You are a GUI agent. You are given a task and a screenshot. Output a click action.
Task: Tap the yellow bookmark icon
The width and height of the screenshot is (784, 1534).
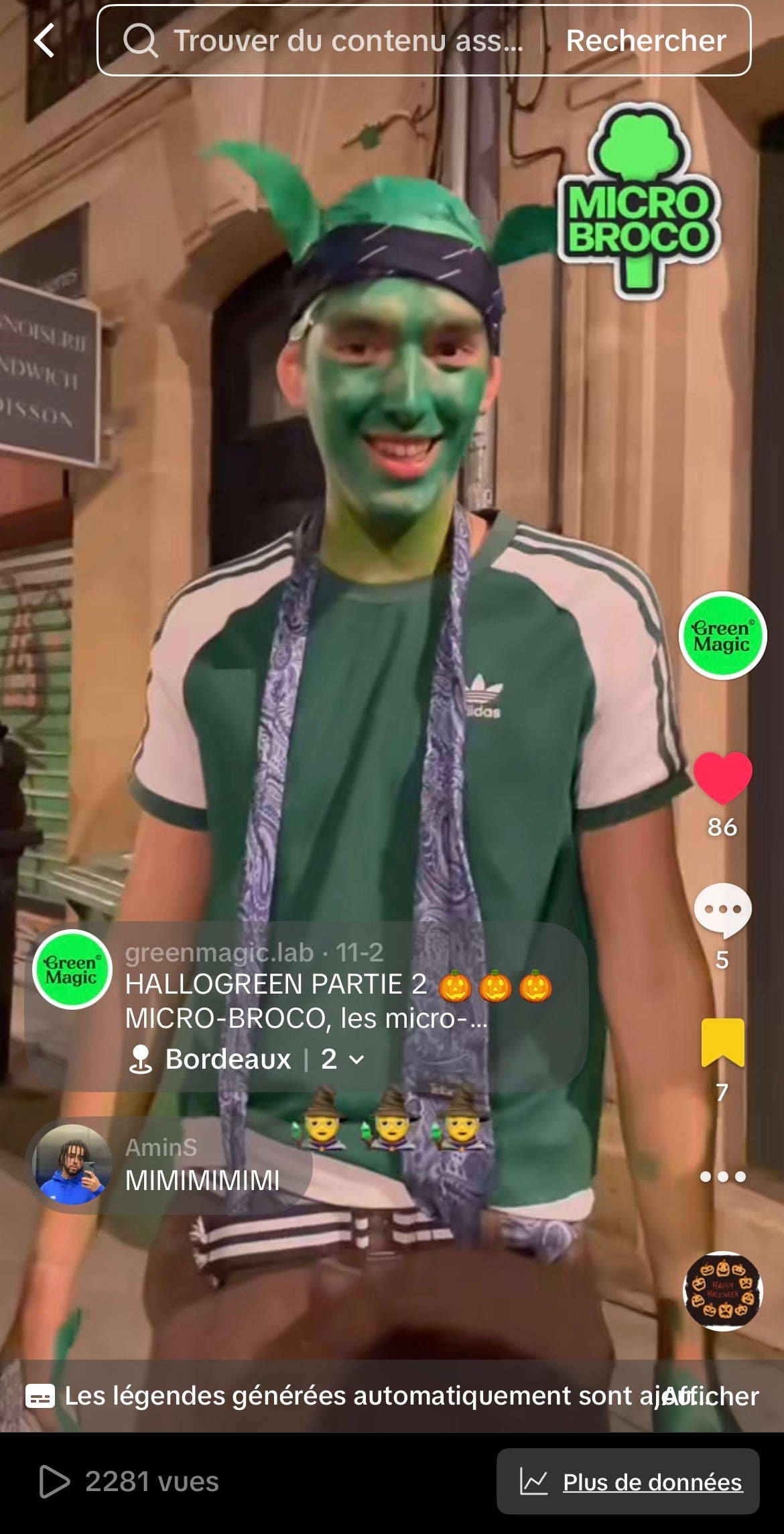pyautogui.click(x=722, y=1043)
